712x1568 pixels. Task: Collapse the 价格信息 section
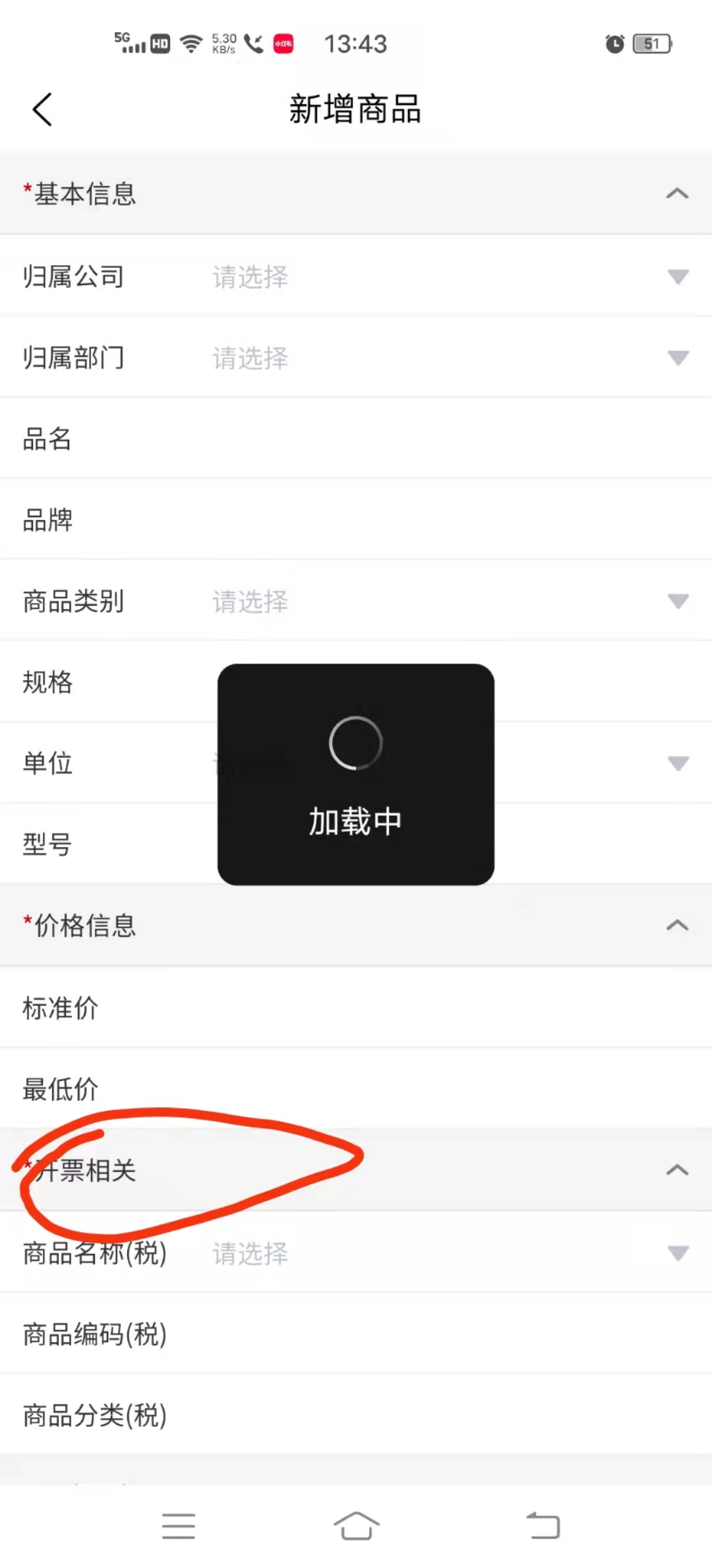coord(676,925)
